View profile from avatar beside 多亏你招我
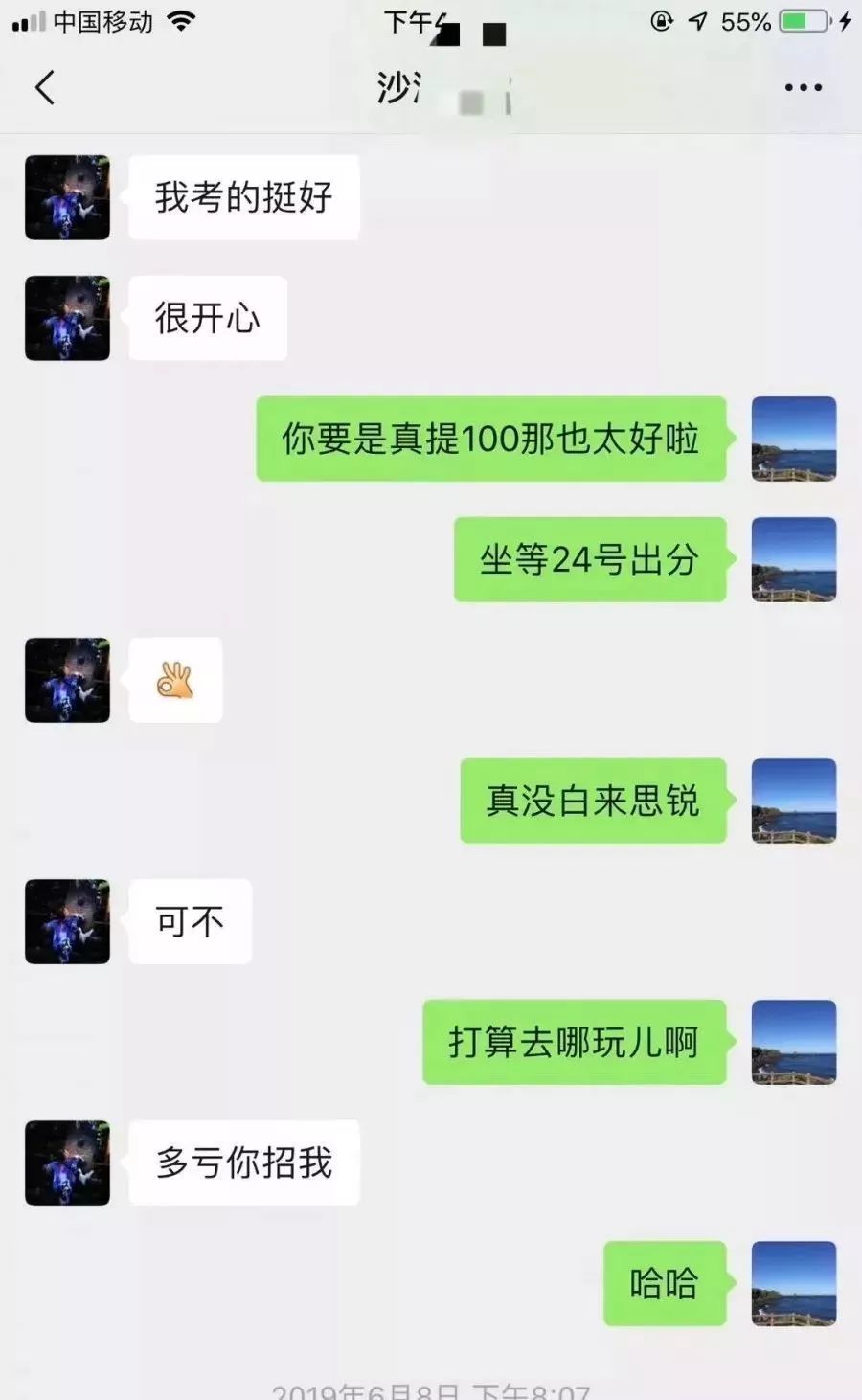 click(67, 1163)
